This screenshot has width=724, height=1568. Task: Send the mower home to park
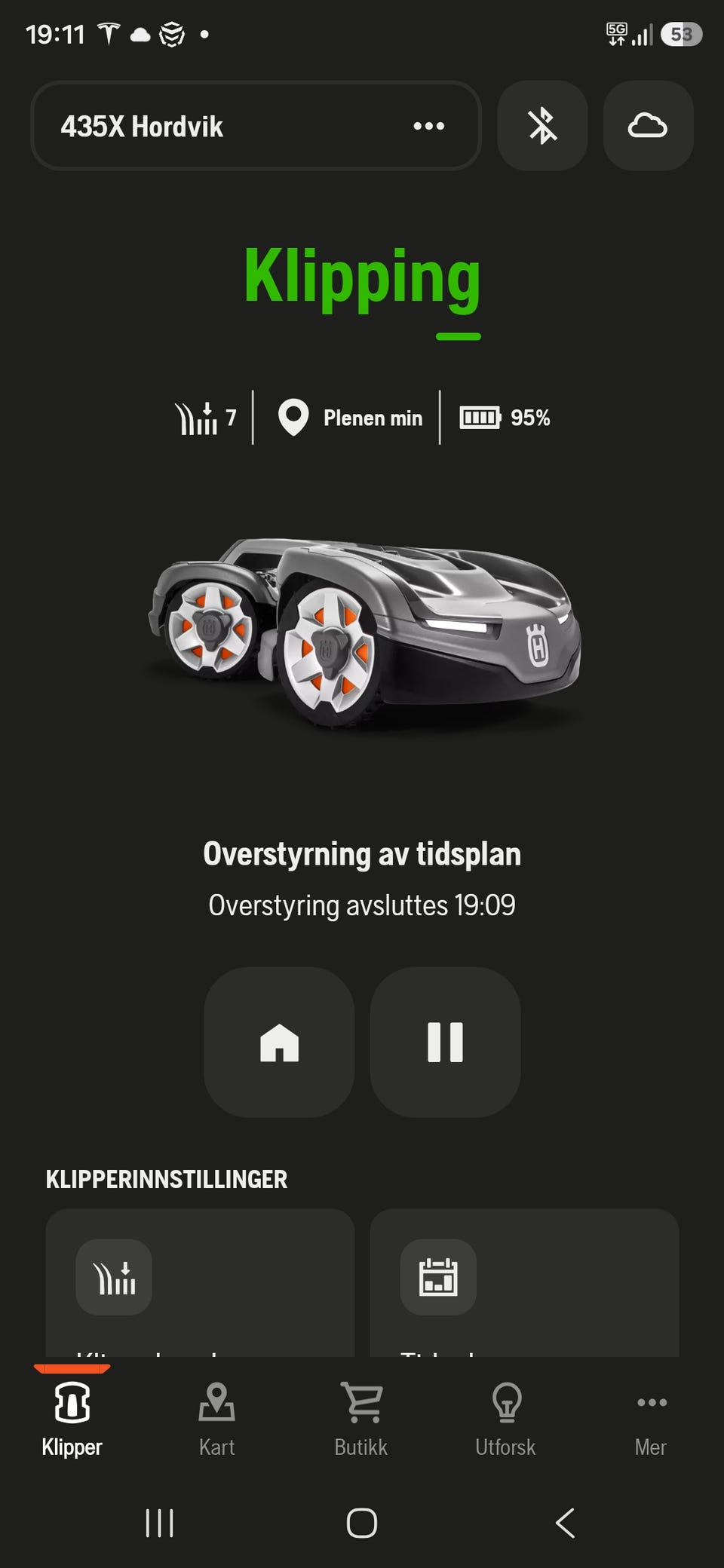(x=279, y=1042)
